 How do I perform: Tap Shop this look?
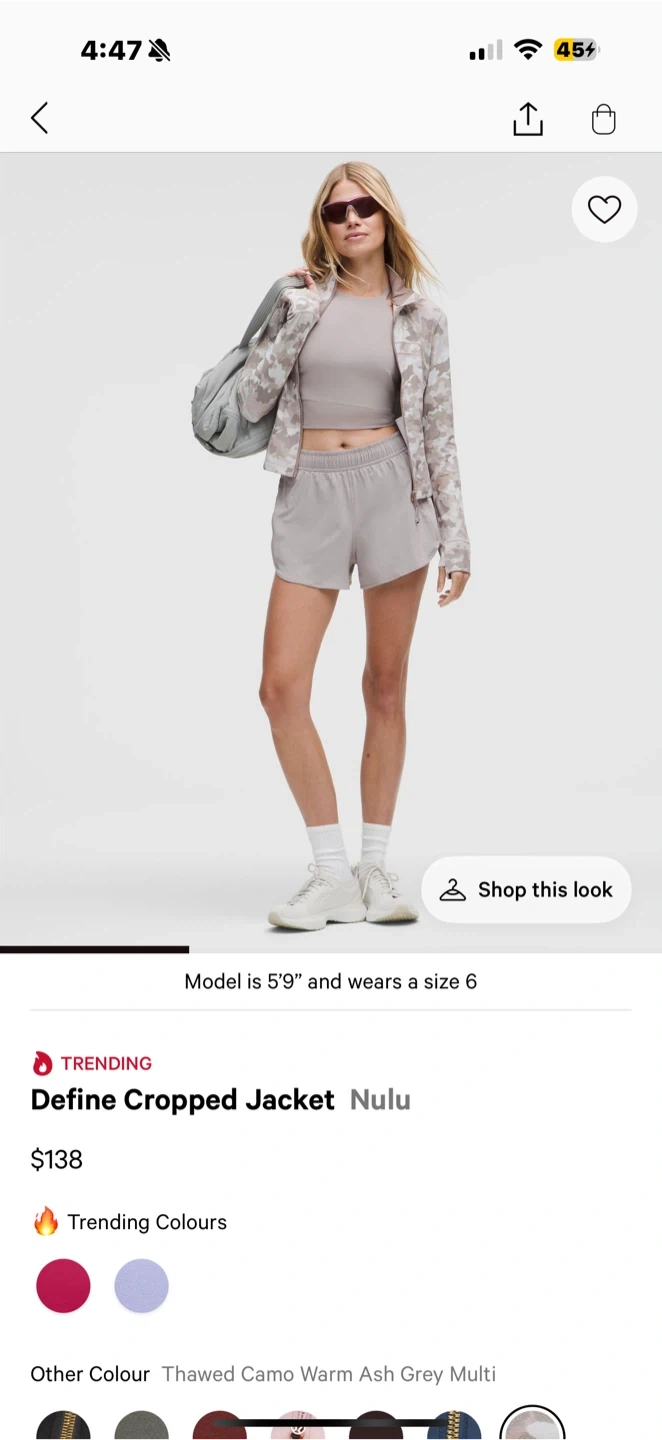point(526,890)
